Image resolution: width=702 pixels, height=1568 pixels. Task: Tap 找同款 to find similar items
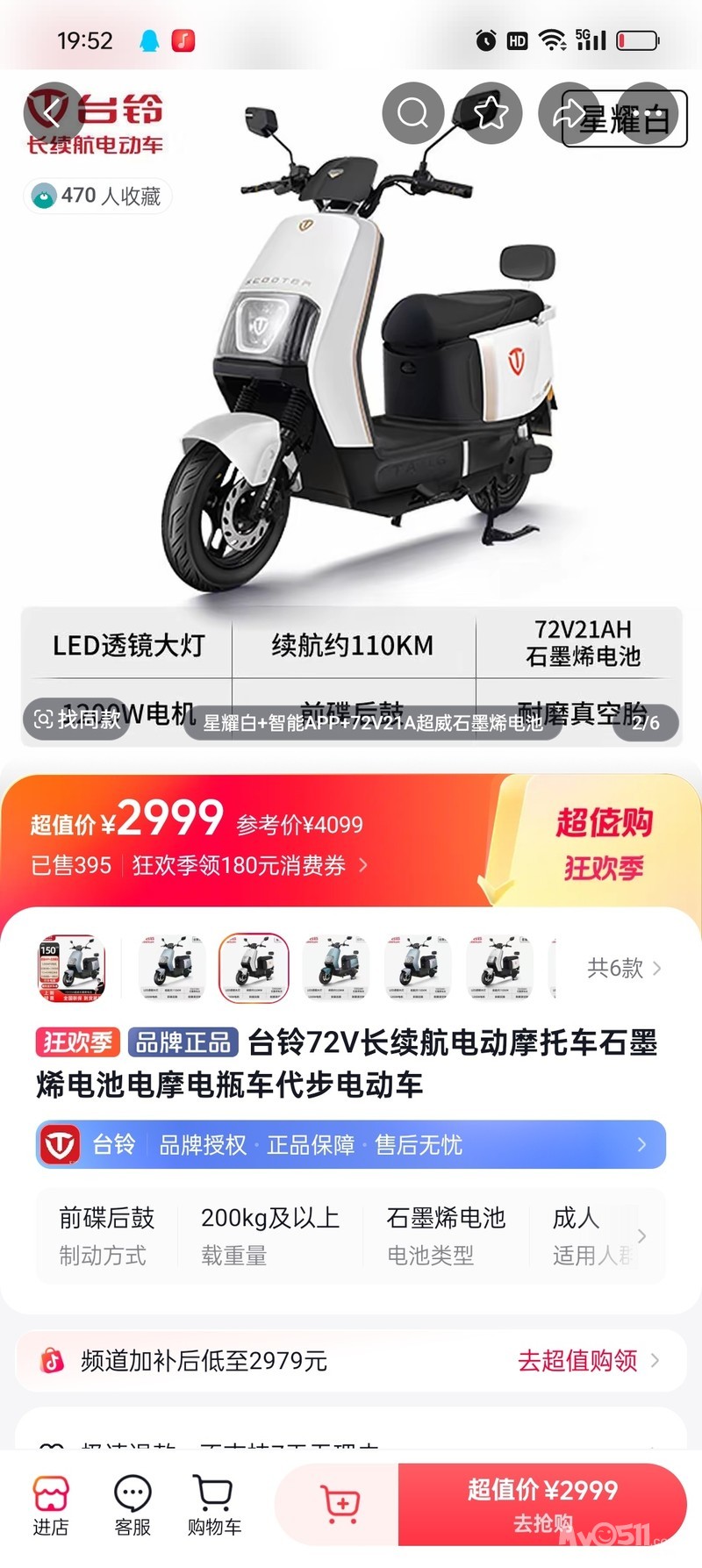tap(76, 720)
